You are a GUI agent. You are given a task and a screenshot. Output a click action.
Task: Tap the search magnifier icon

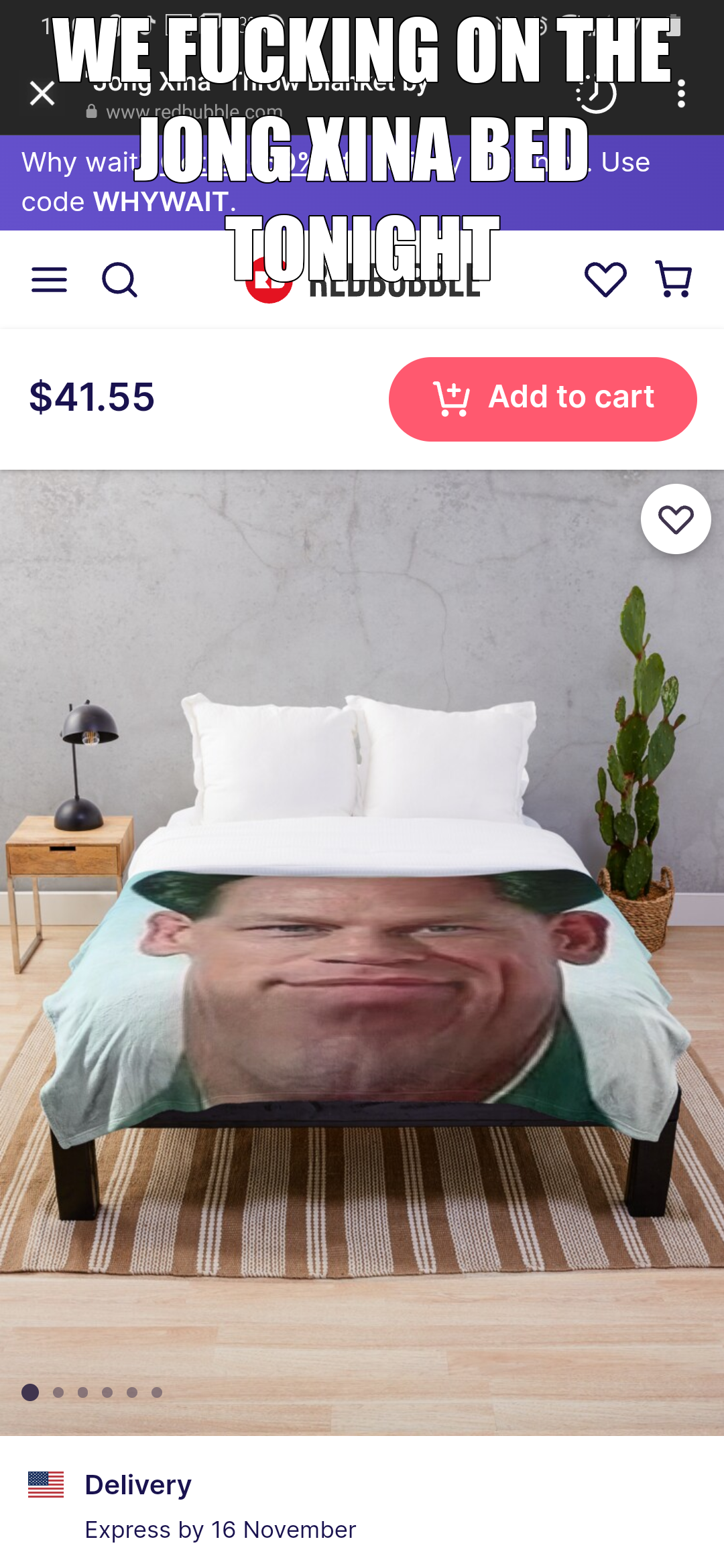pyautogui.click(x=120, y=279)
